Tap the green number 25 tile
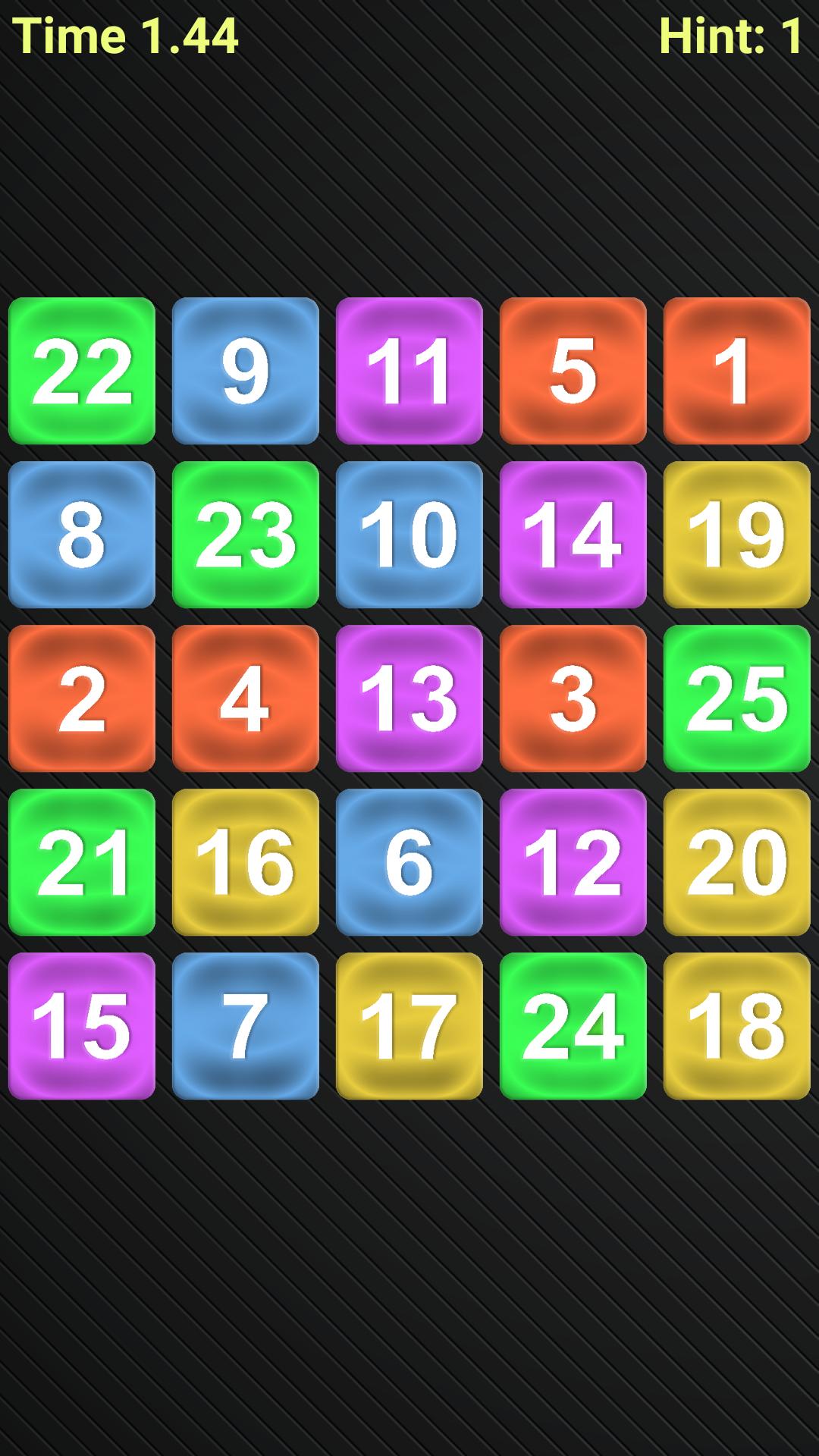This screenshot has height=1456, width=819. coord(736,698)
